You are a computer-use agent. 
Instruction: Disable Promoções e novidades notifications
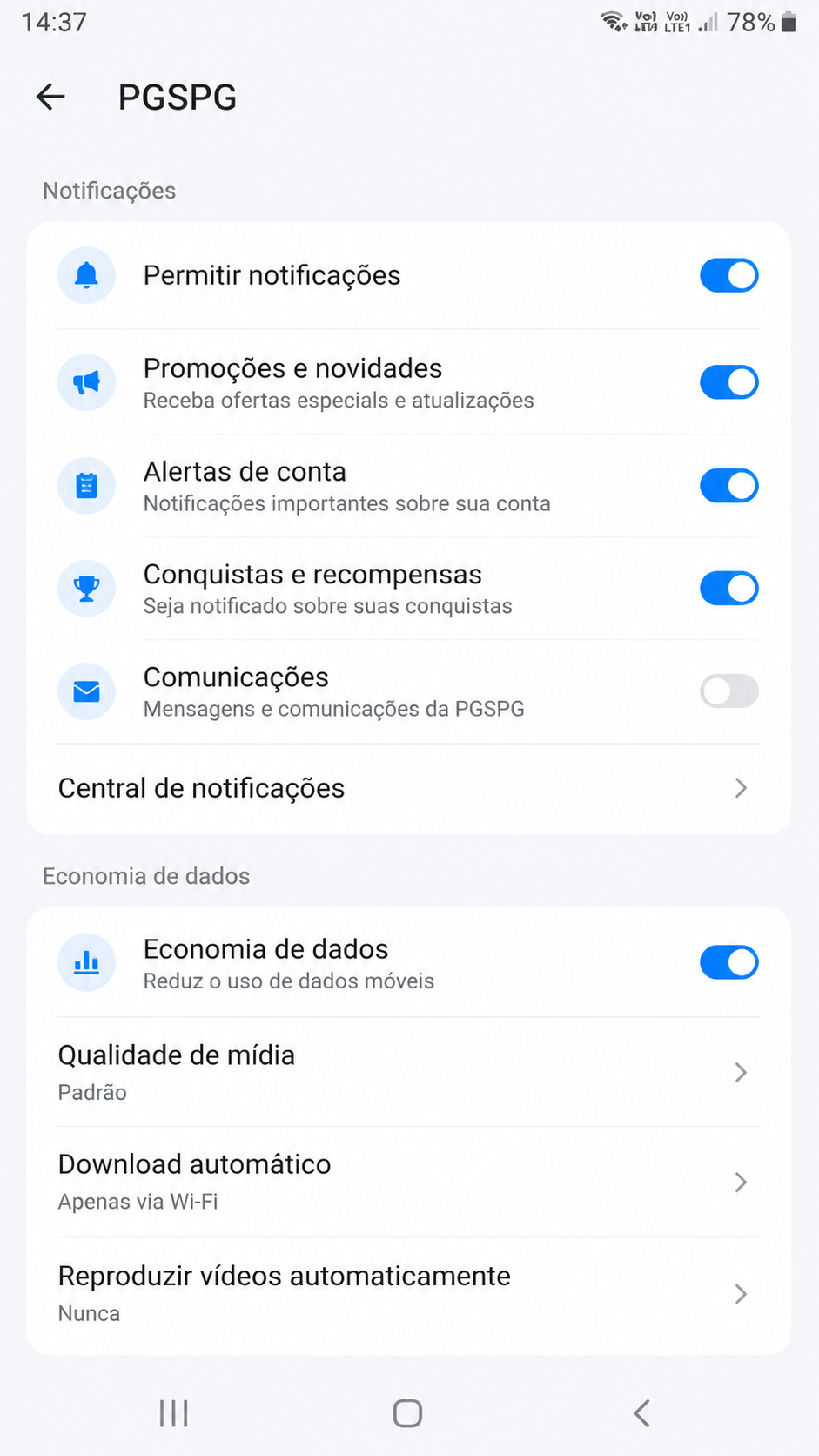[728, 382]
